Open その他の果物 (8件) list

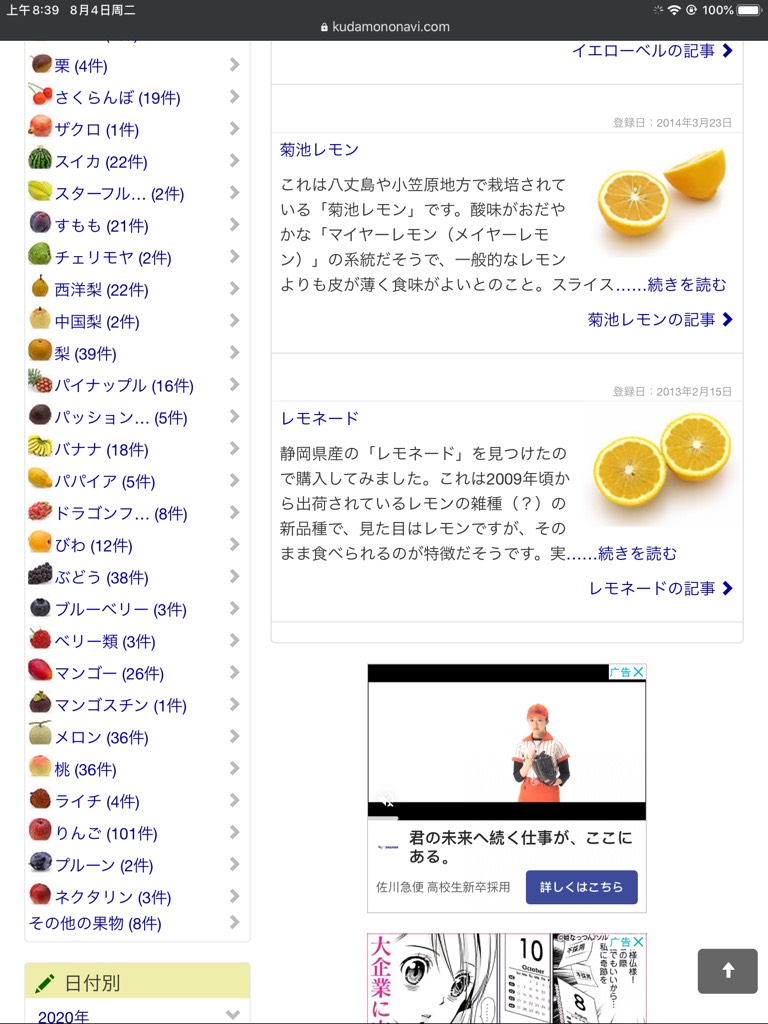pos(95,924)
